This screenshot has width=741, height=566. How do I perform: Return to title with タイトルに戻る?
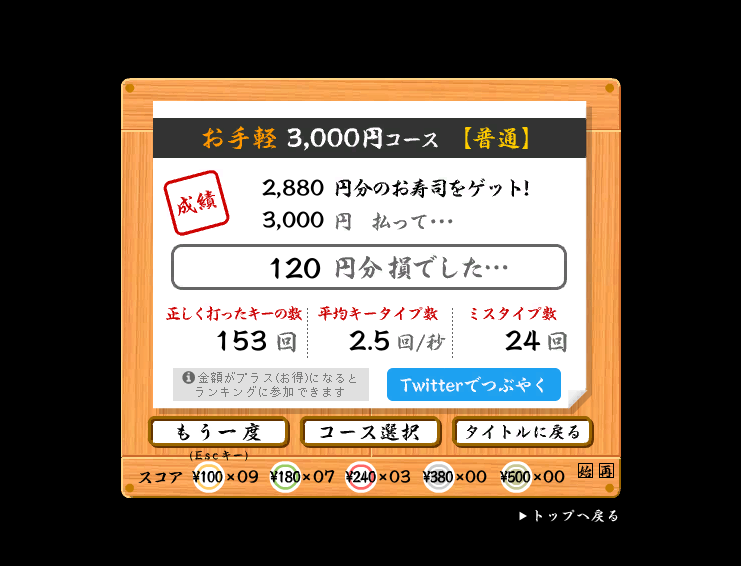523,432
